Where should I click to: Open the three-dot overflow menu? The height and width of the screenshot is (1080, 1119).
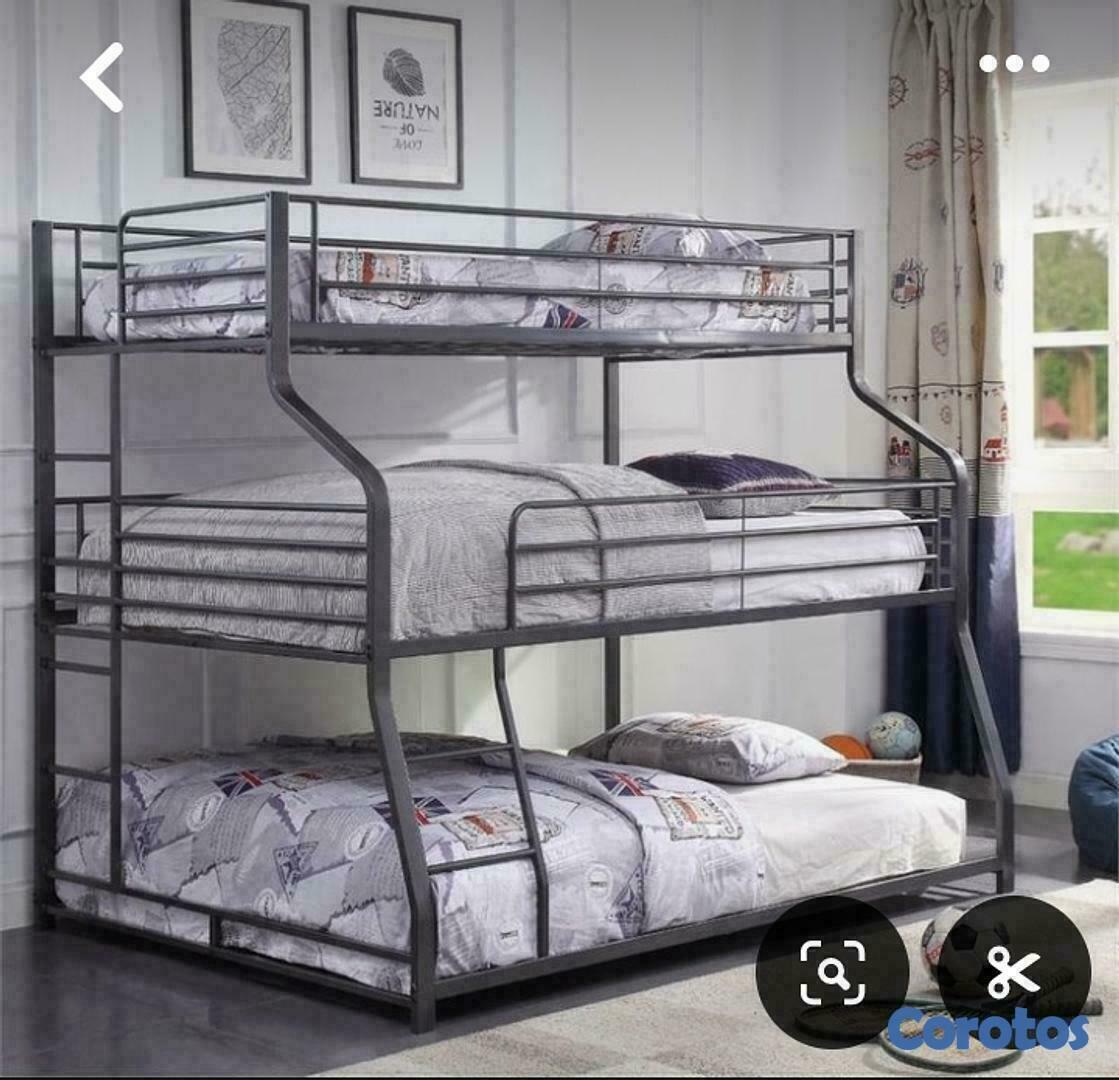click(x=1014, y=64)
